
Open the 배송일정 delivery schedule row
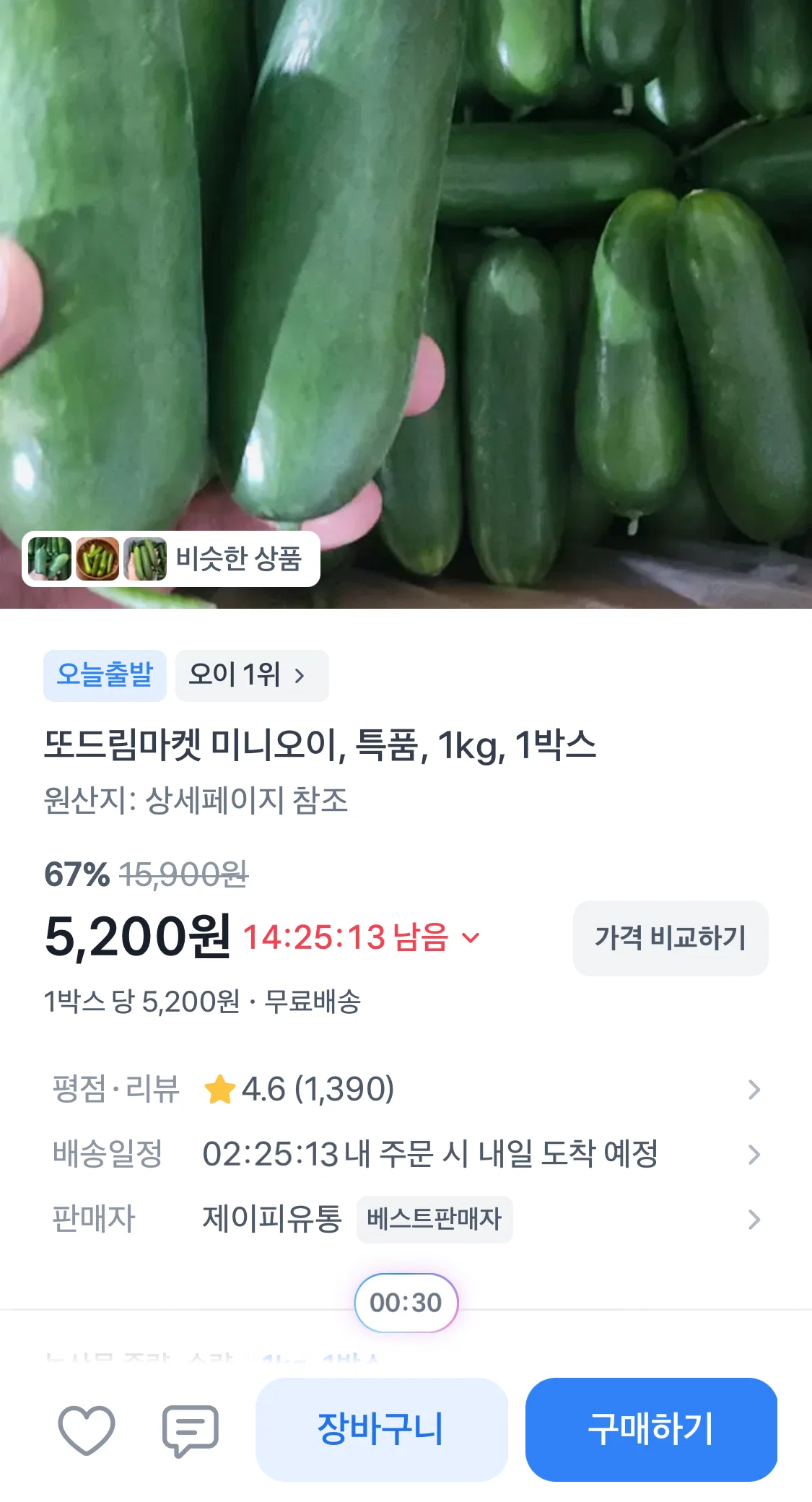click(406, 1154)
